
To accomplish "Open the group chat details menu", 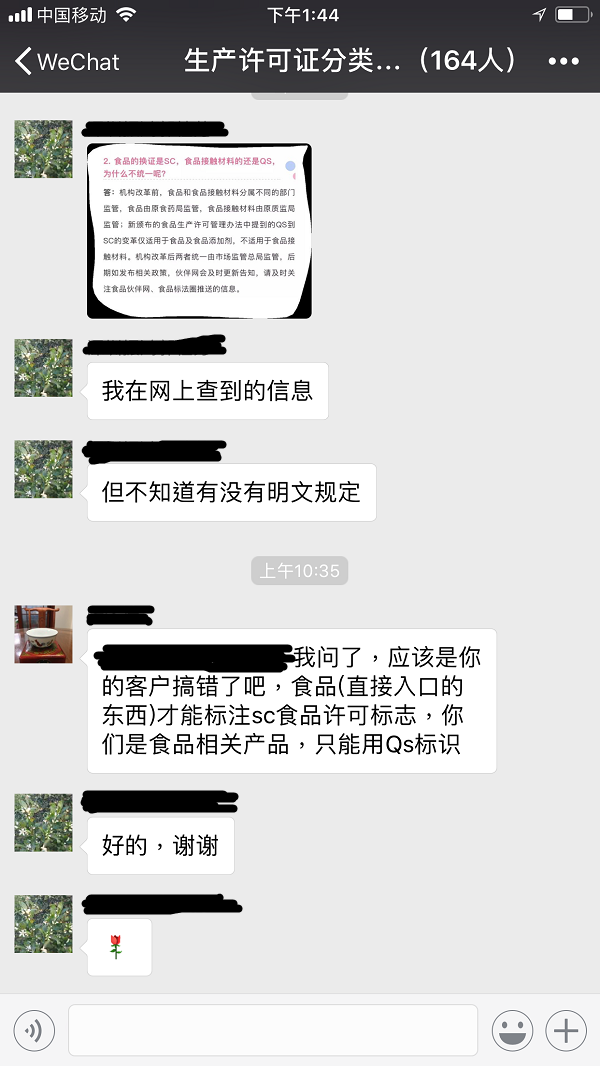I will pyautogui.click(x=564, y=61).
